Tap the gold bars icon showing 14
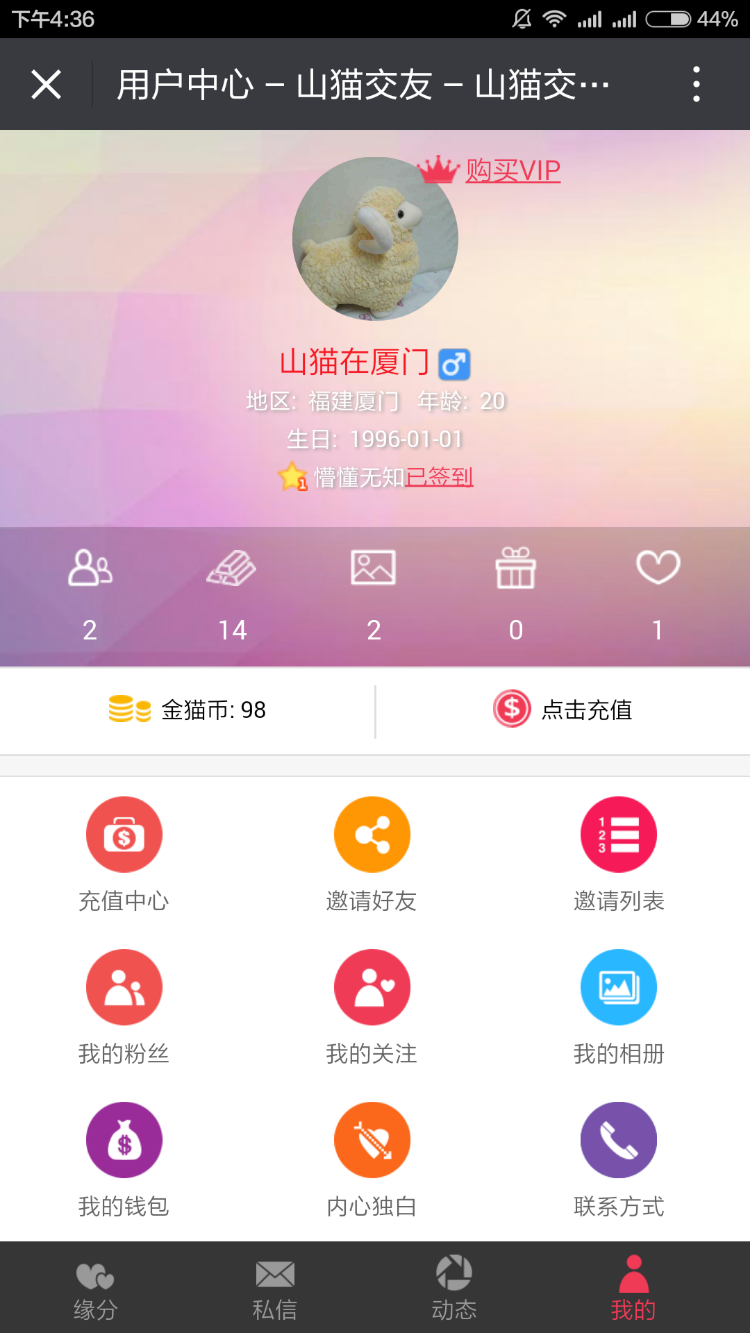 [232, 568]
